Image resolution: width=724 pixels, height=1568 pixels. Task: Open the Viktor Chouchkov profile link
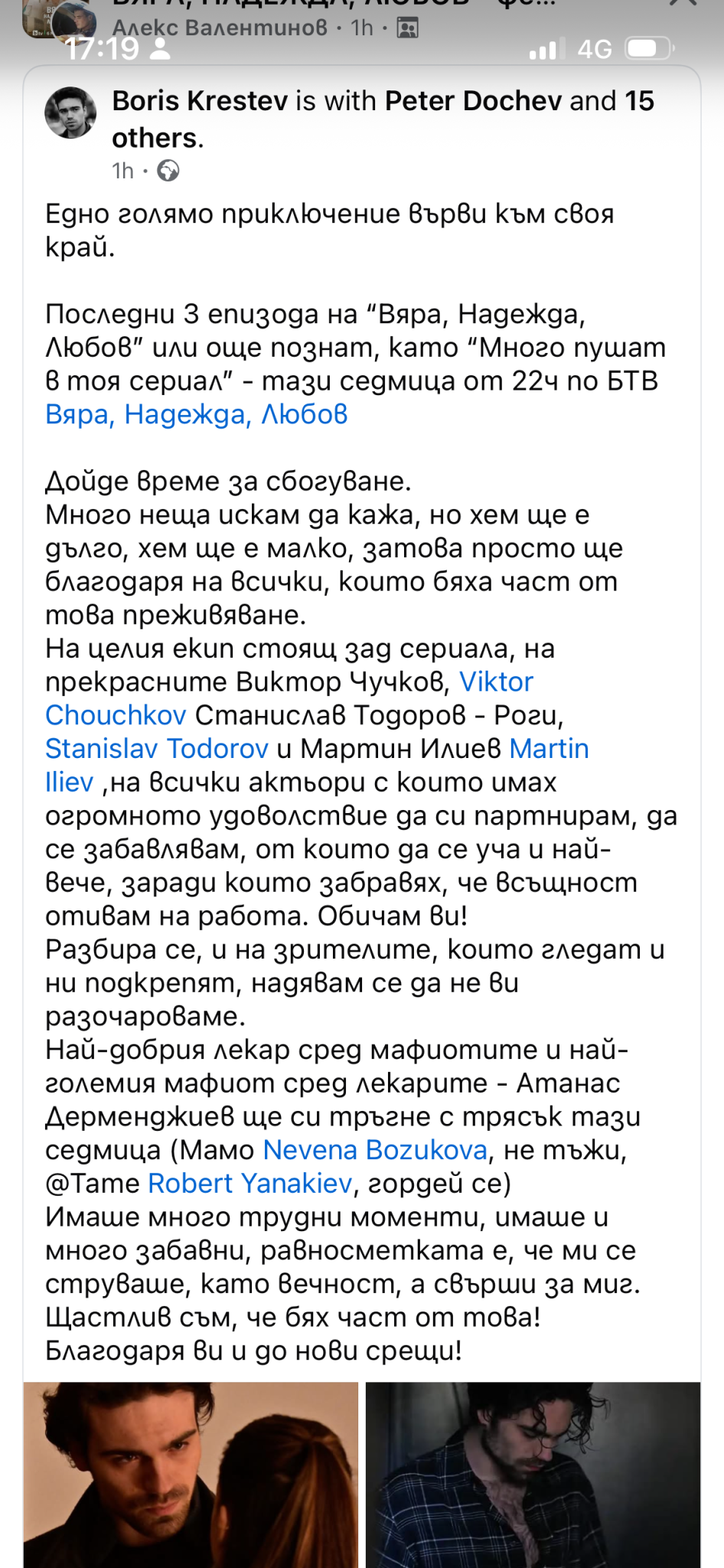[x=289, y=698]
